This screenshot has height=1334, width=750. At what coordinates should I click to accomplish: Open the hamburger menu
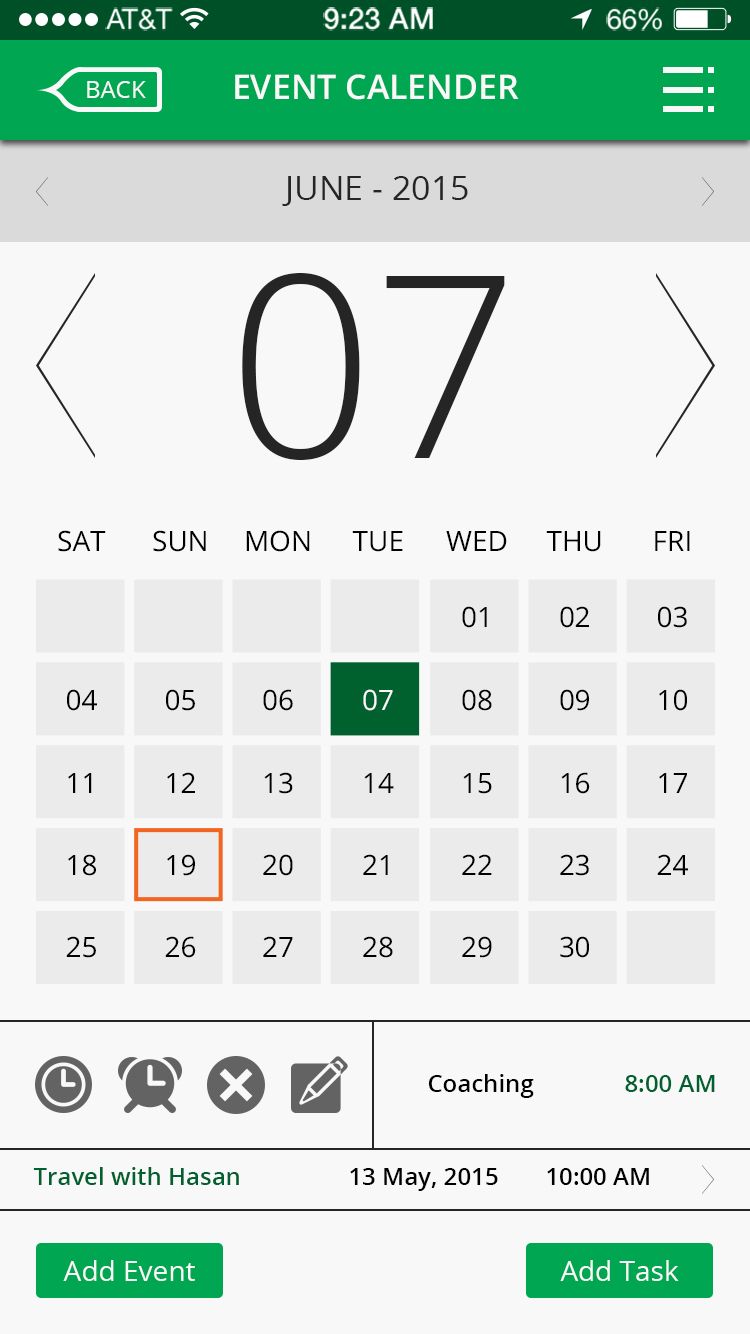(x=688, y=90)
